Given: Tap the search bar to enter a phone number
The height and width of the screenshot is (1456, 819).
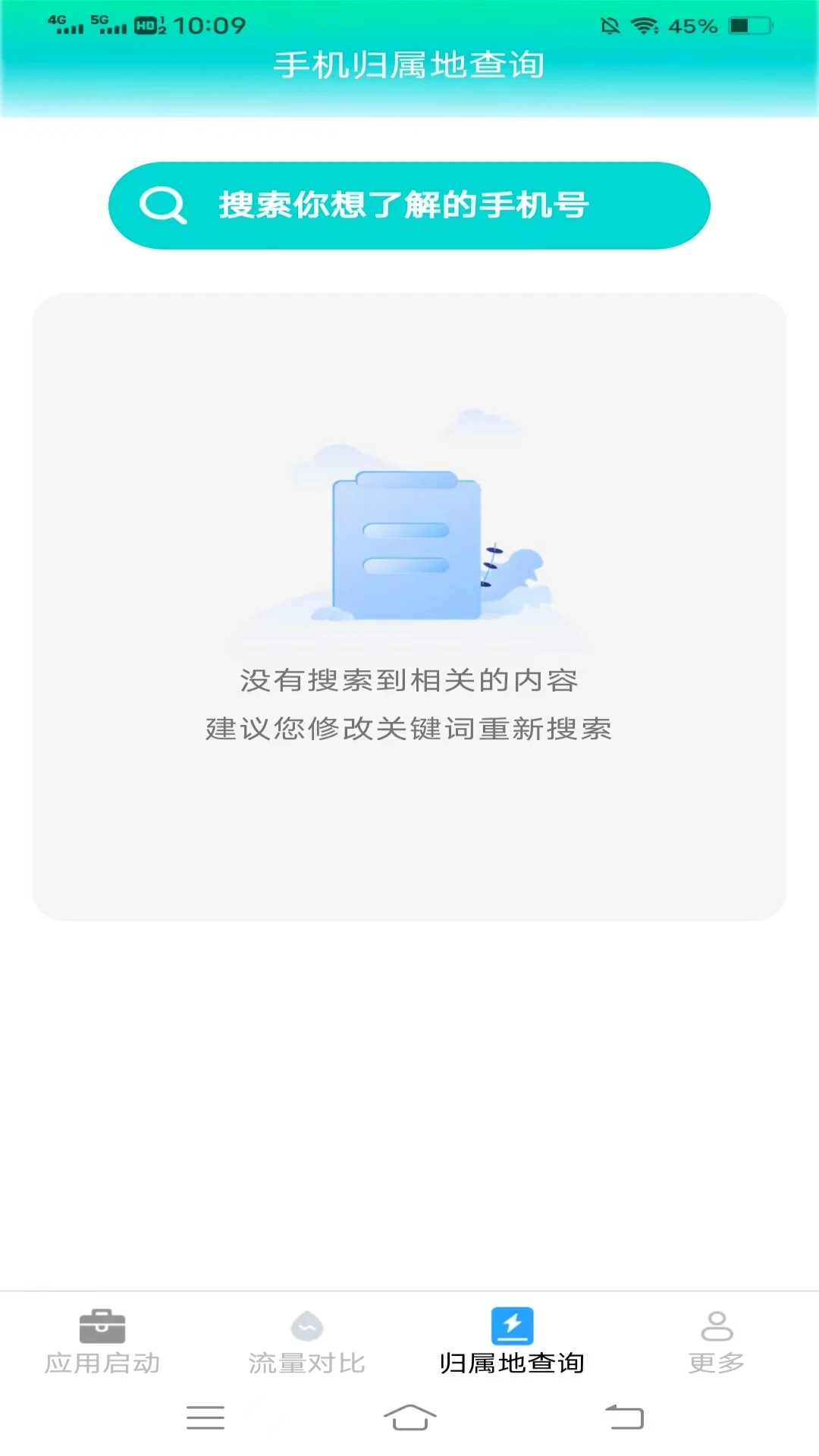Looking at the screenshot, I should (x=409, y=203).
